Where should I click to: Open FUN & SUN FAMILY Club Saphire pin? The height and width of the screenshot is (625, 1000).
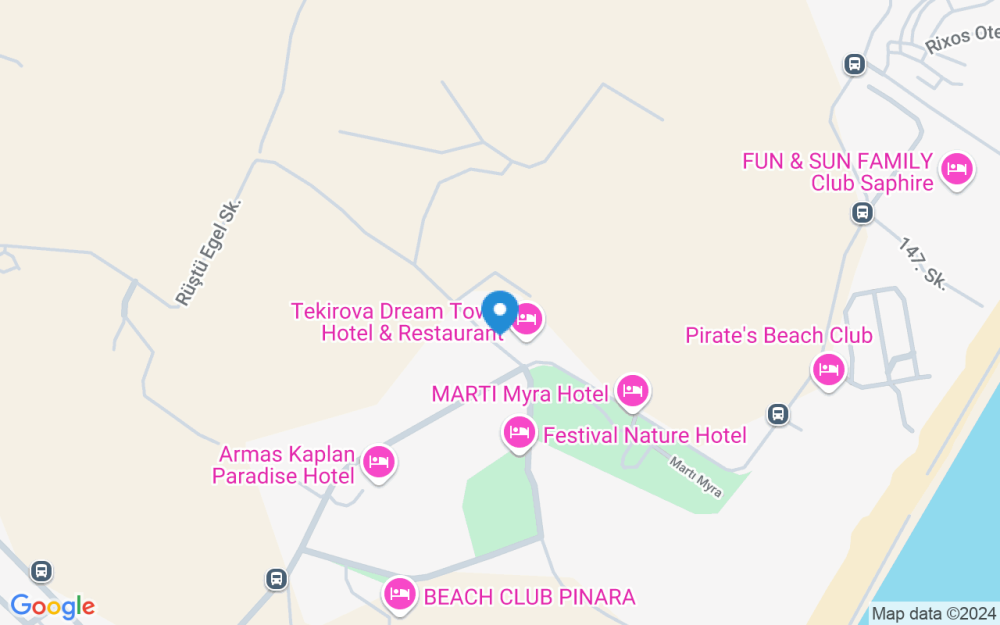[957, 171]
